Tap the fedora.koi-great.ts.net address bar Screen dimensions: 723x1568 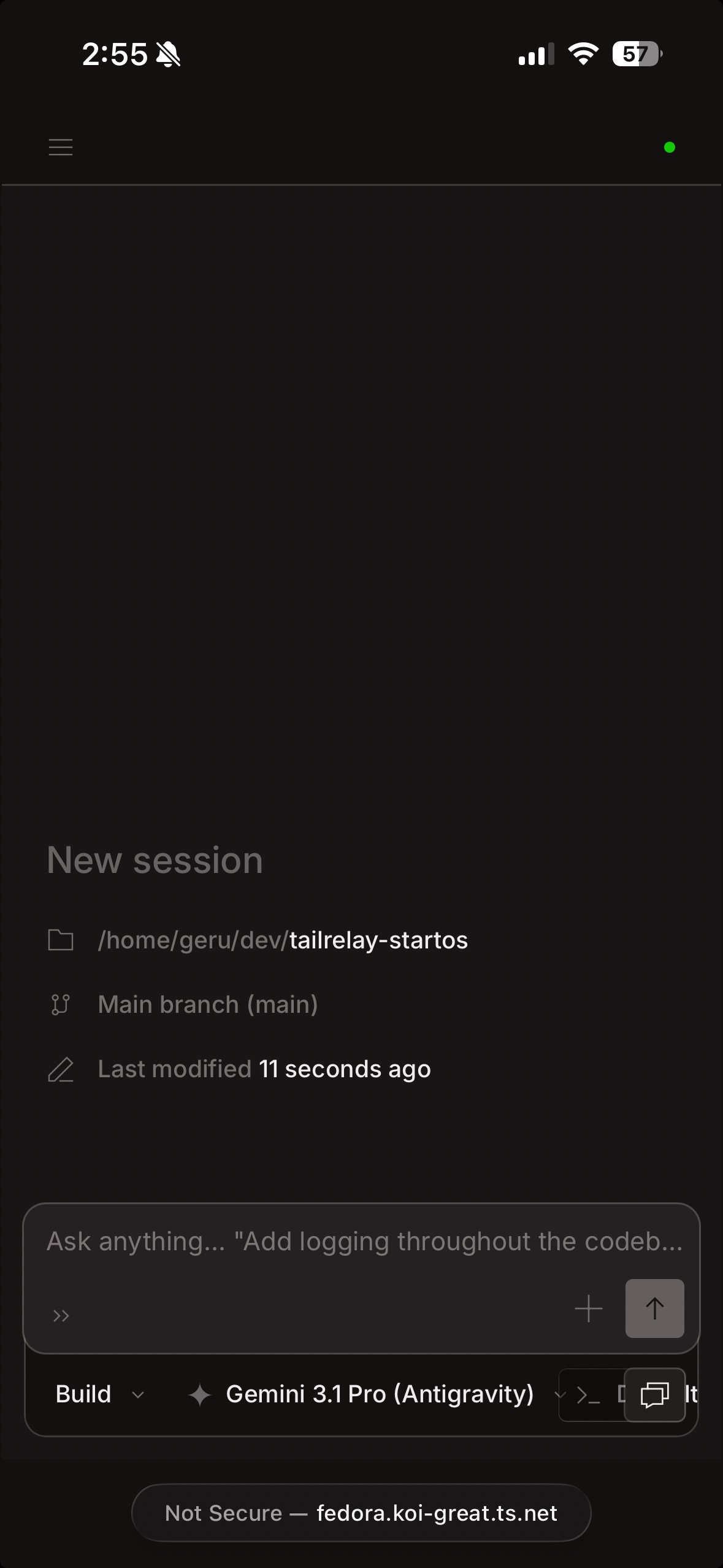(x=361, y=1513)
